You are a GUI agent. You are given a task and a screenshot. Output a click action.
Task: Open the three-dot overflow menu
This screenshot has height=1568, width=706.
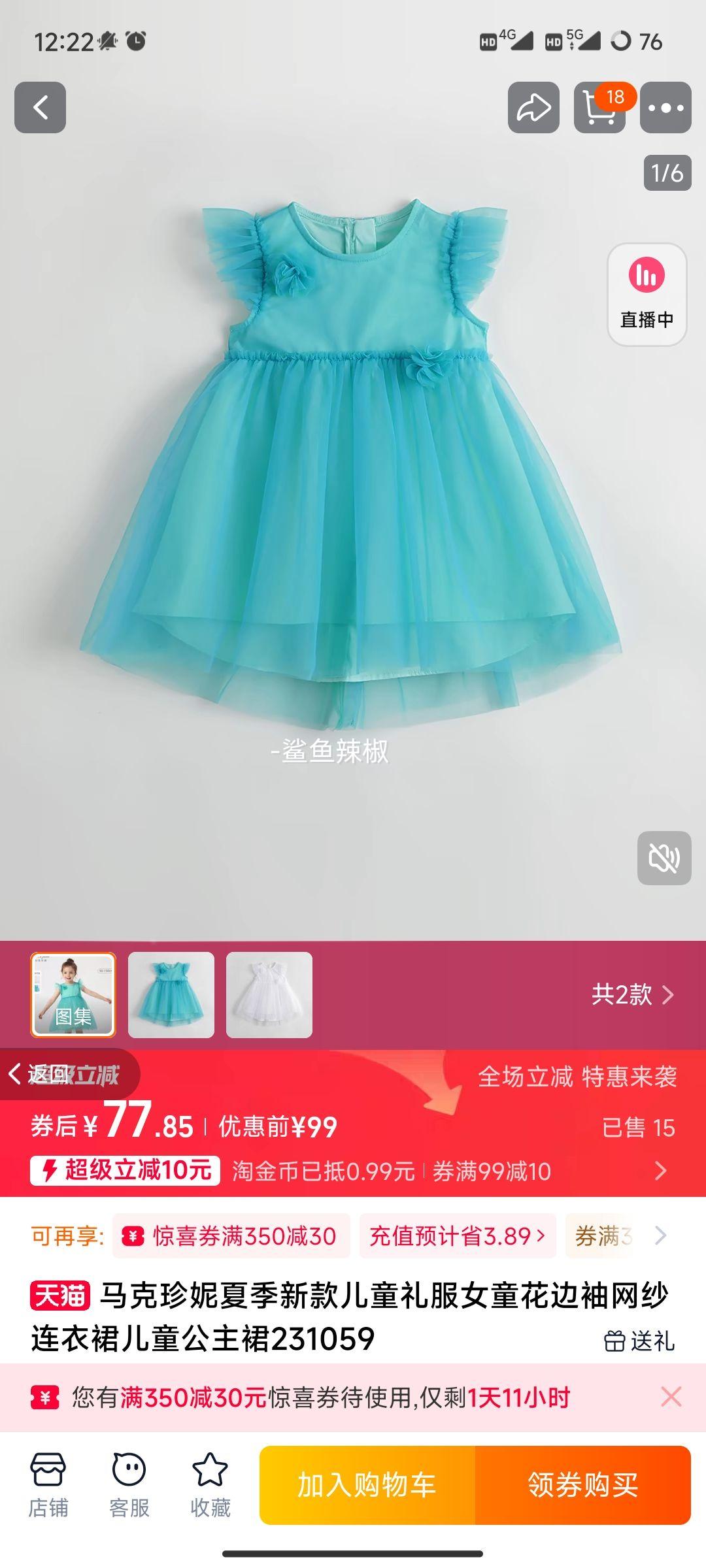coord(665,108)
